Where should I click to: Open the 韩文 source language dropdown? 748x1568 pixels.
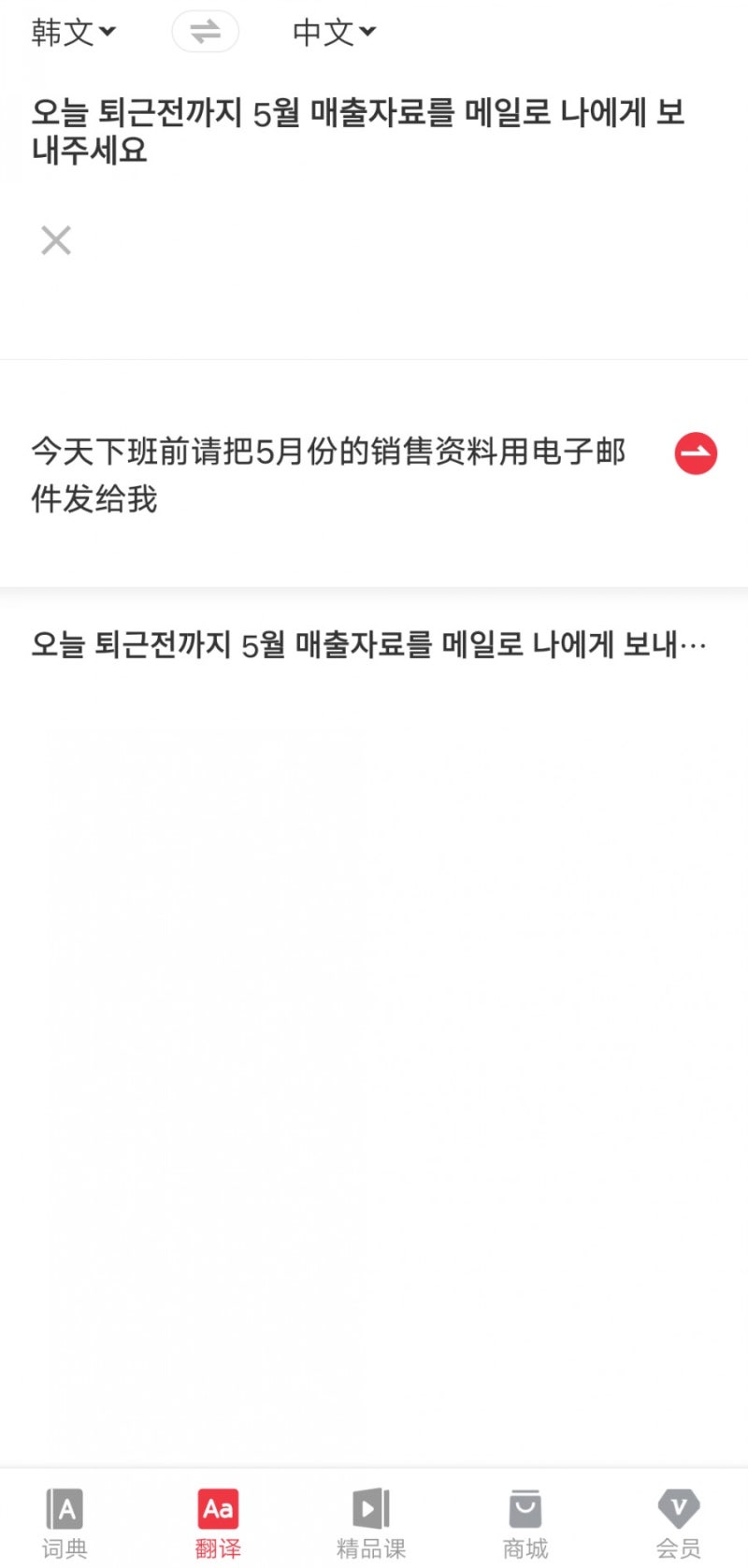(x=73, y=33)
